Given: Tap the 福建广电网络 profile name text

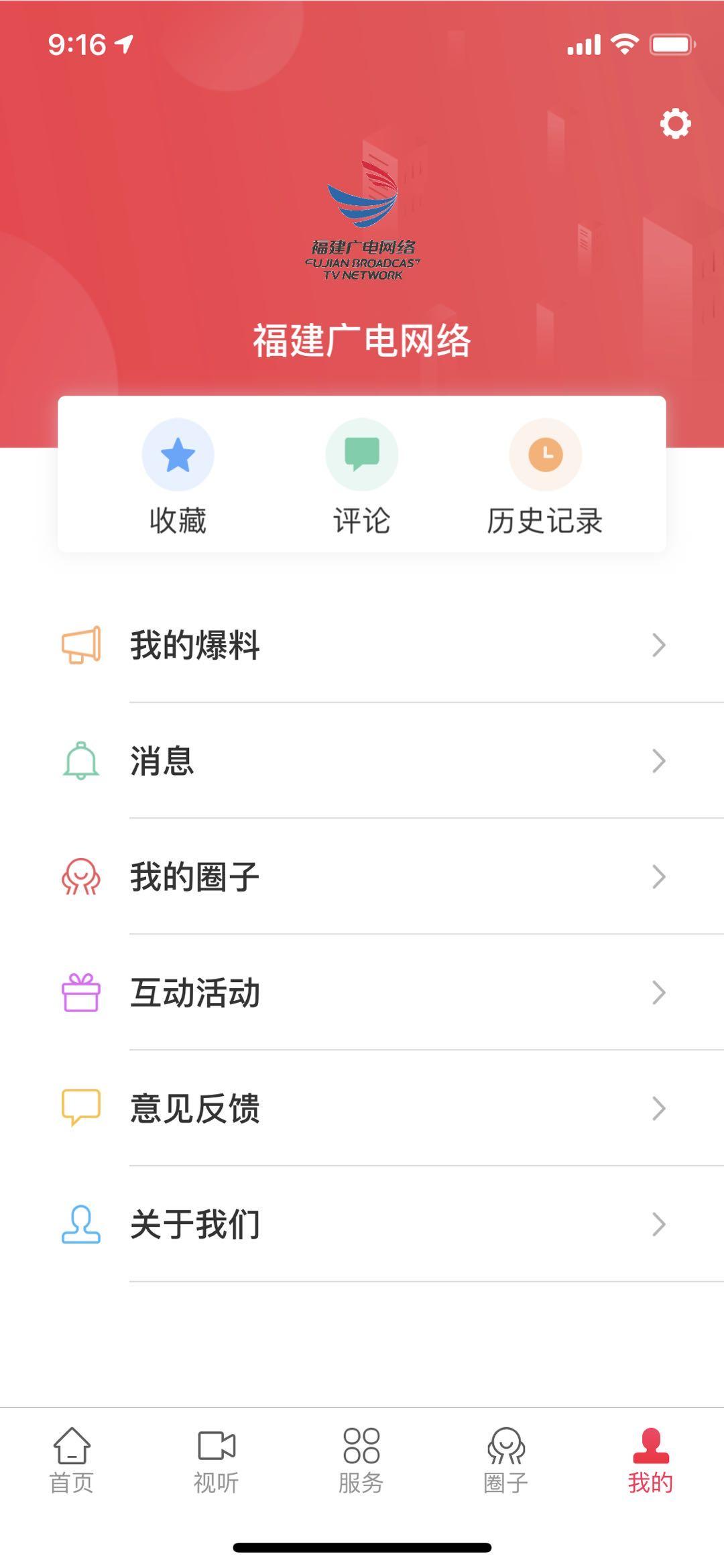Looking at the screenshot, I should 362,341.
